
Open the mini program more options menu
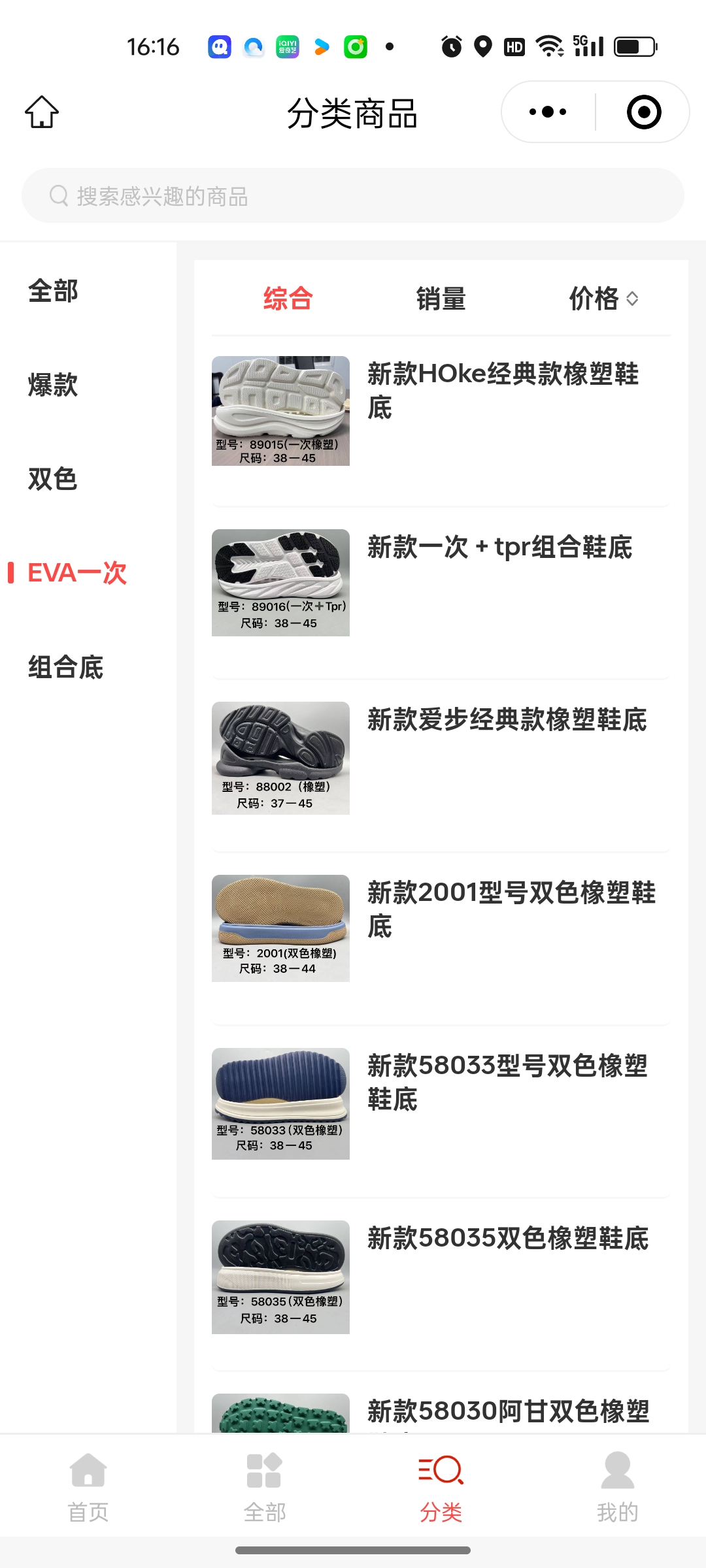(548, 112)
